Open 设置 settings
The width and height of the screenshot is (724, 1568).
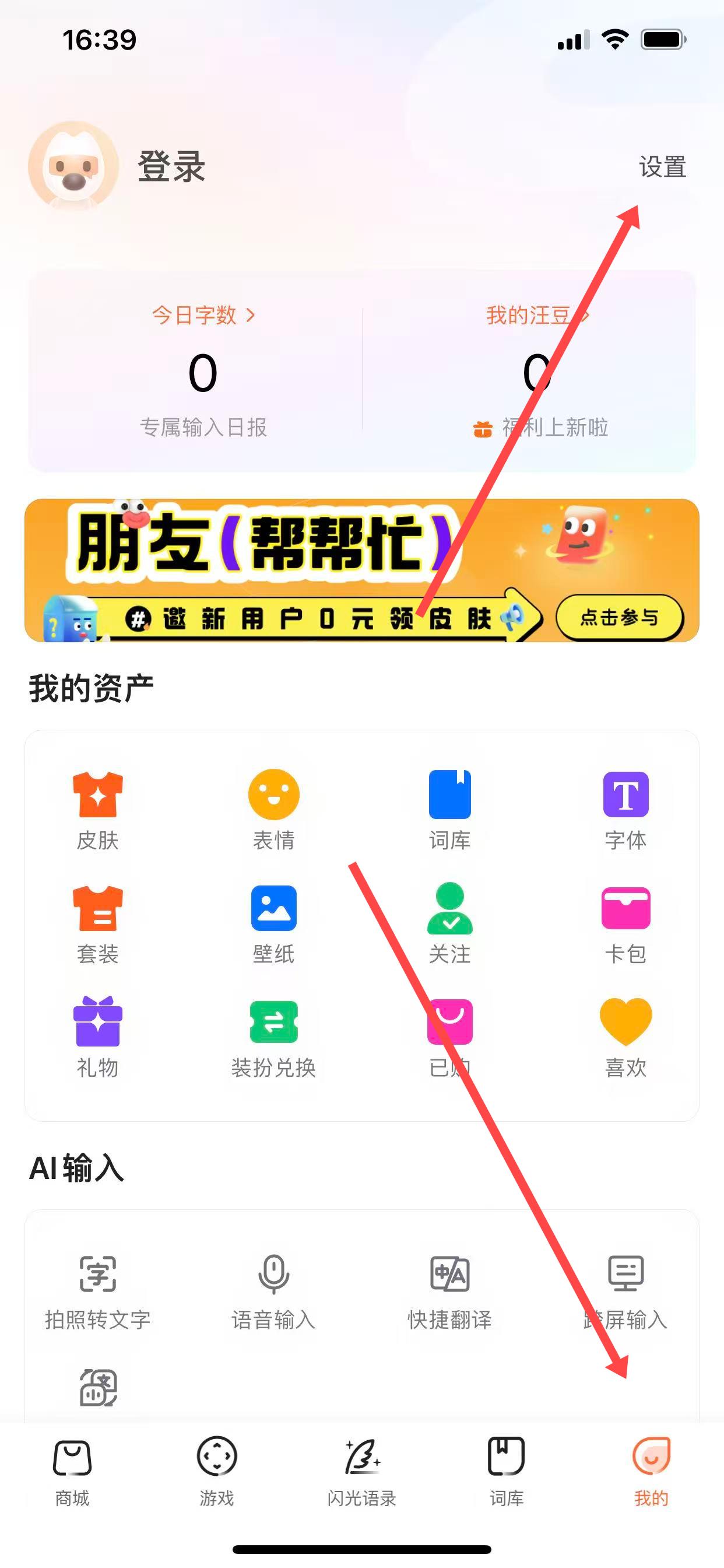point(662,167)
